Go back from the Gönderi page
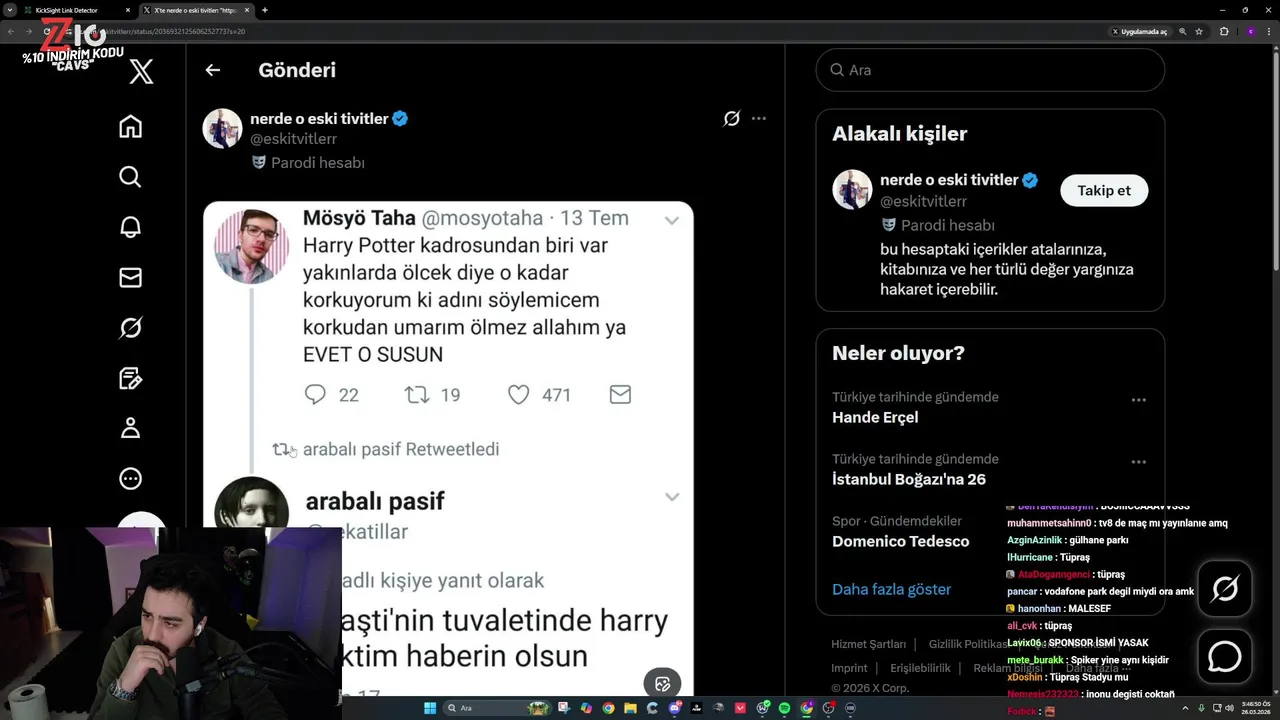 [212, 70]
